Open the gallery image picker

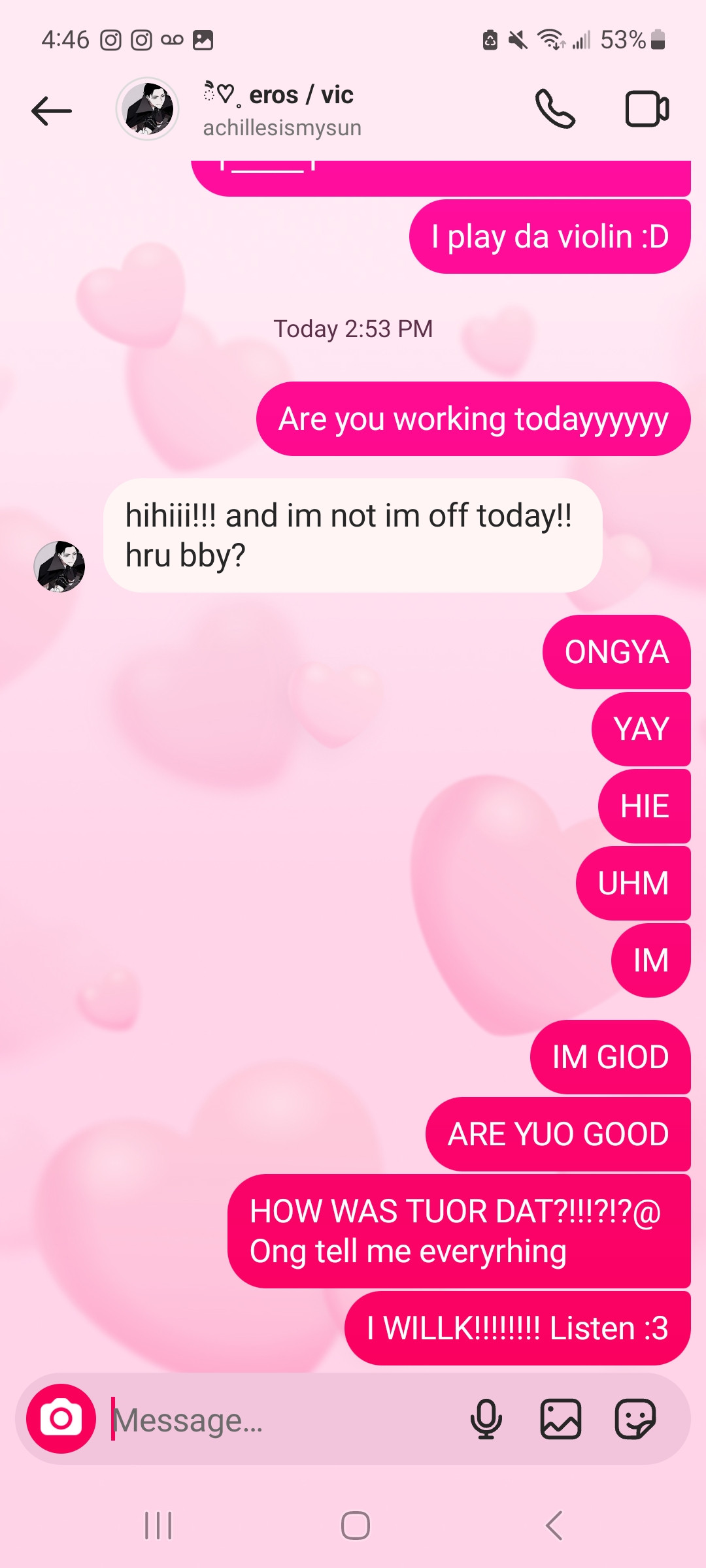[x=561, y=1419]
